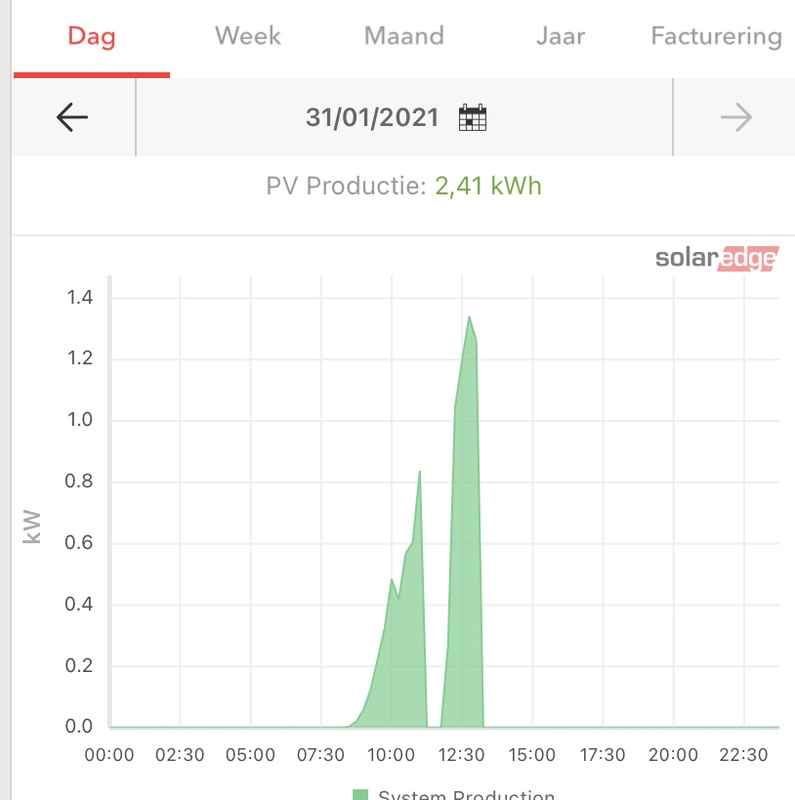This screenshot has height=800, width=795.
Task: Open the date picker for 31/01/2021
Action: [x=472, y=118]
